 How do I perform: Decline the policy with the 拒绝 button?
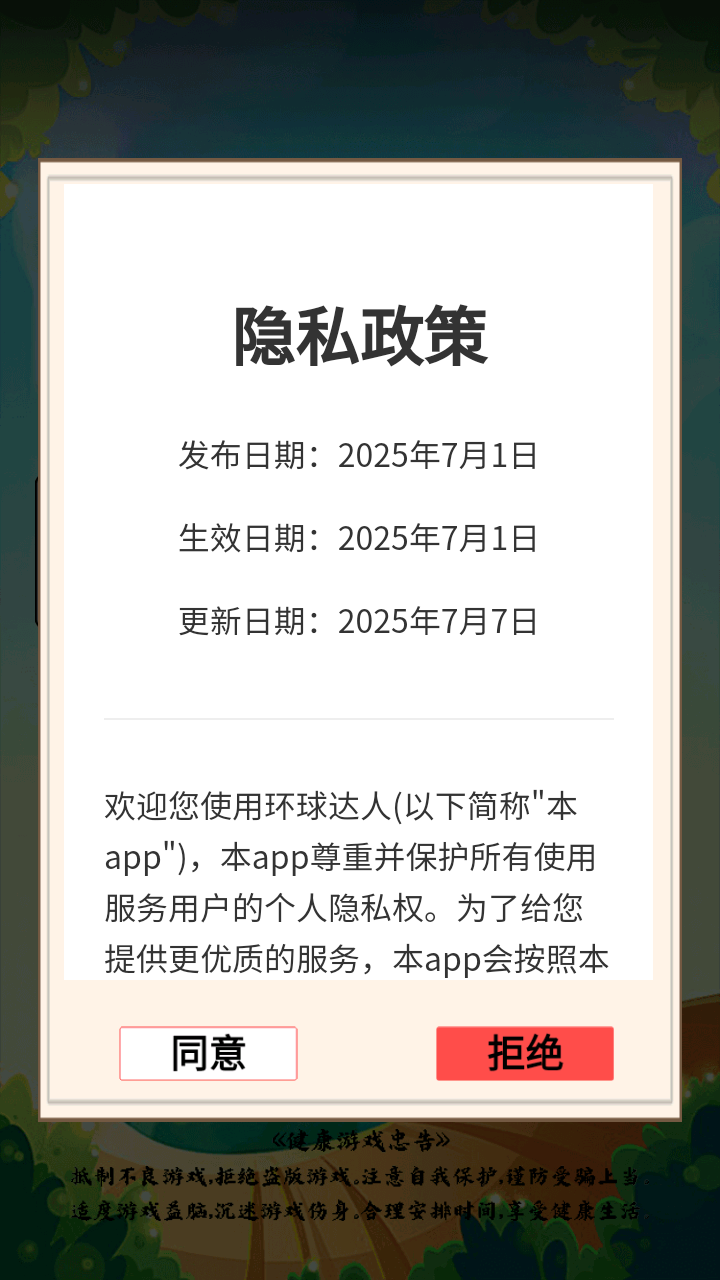click(x=525, y=1053)
